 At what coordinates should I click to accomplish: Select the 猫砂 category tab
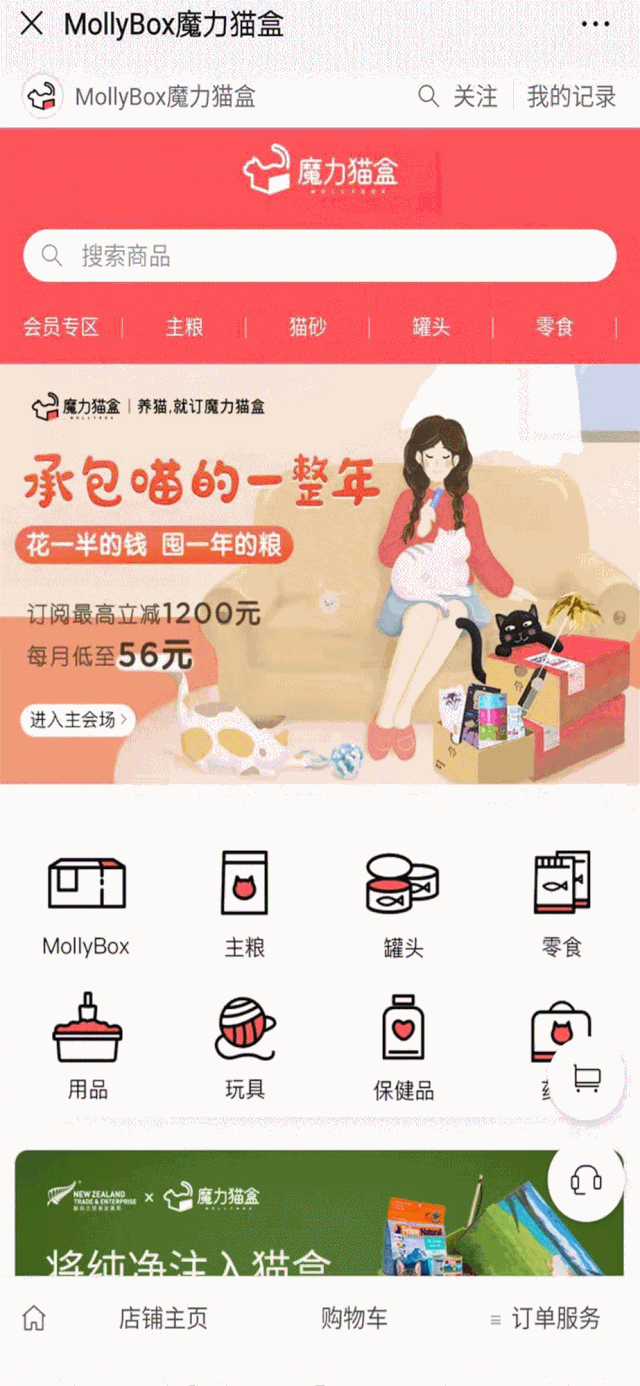click(x=307, y=327)
